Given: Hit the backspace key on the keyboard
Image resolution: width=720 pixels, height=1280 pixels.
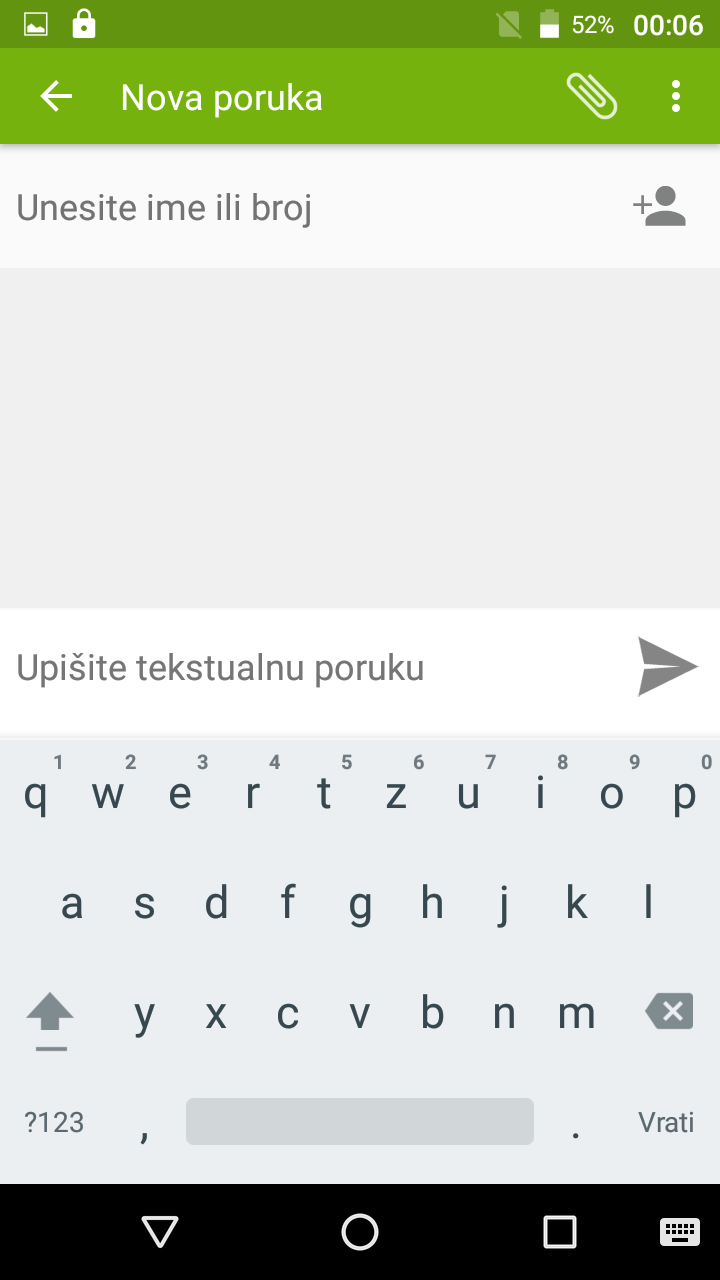Looking at the screenshot, I should click(x=669, y=1012).
